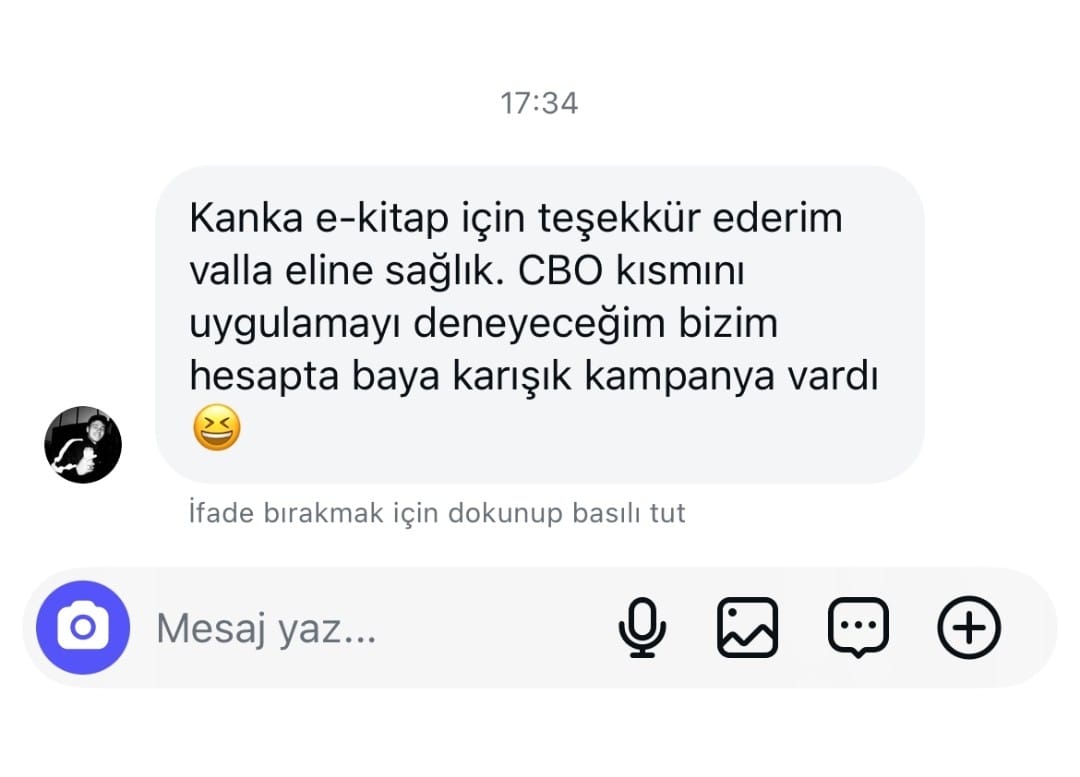Screen dimensions: 1080x777
Task: Record a voice message with the microphone
Action: pyautogui.click(x=642, y=628)
